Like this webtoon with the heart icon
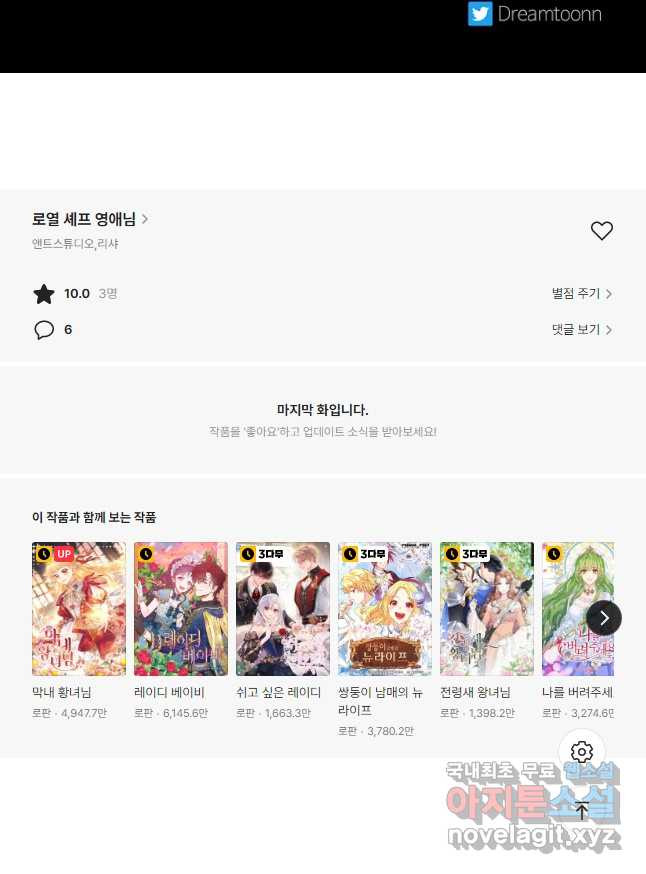 pos(601,231)
